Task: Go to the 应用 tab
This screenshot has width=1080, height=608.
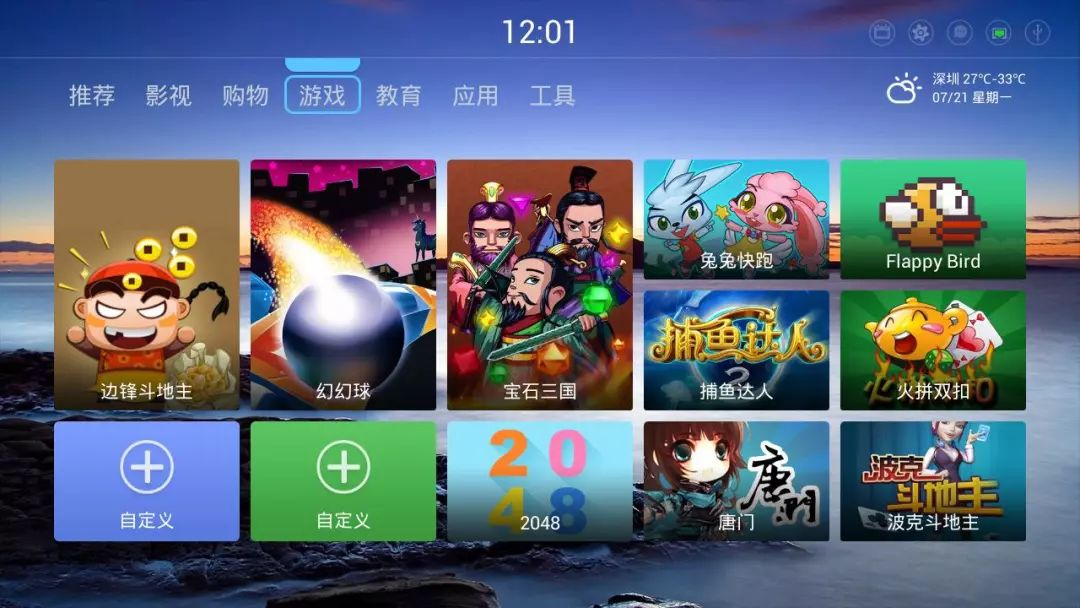Action: coord(475,96)
